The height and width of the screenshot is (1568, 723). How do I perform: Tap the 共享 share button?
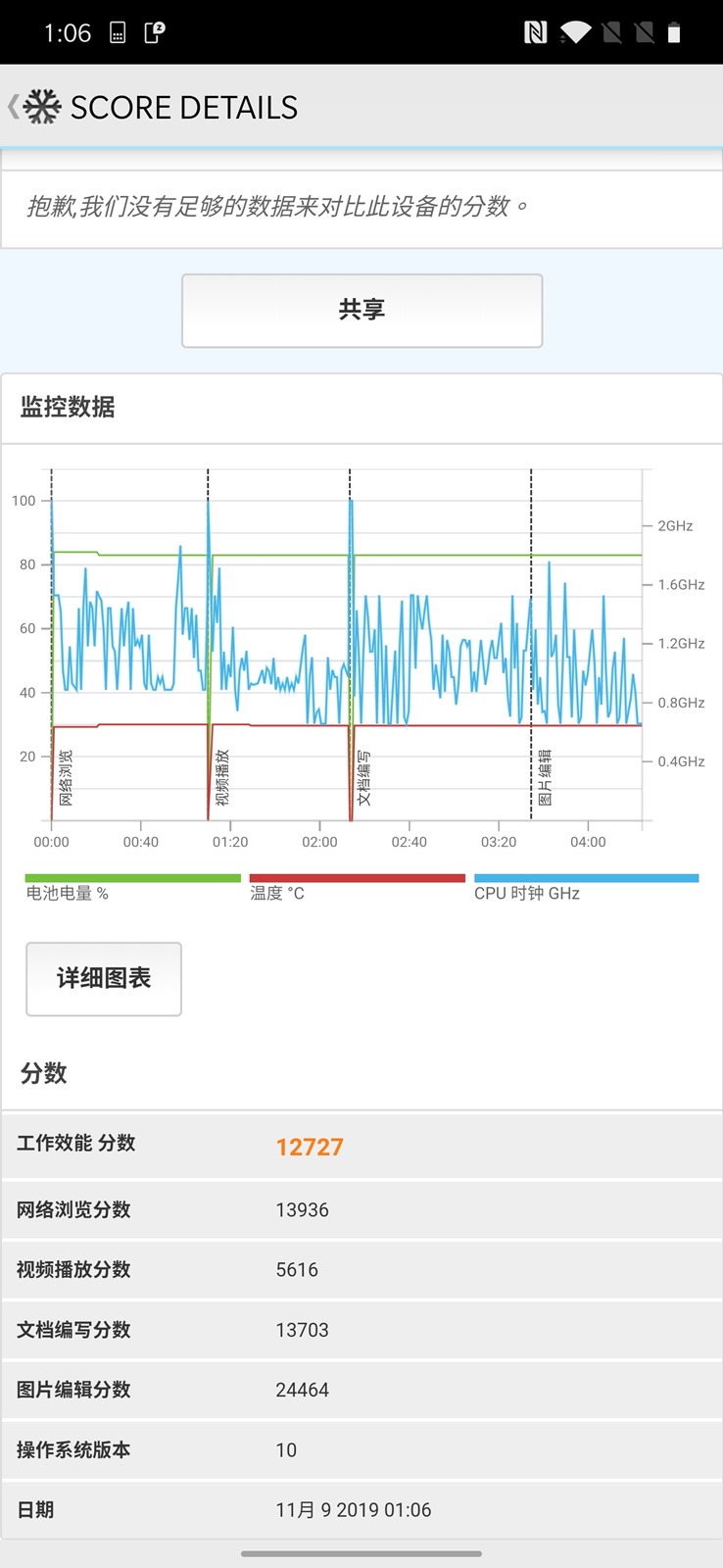pyautogui.click(x=361, y=310)
